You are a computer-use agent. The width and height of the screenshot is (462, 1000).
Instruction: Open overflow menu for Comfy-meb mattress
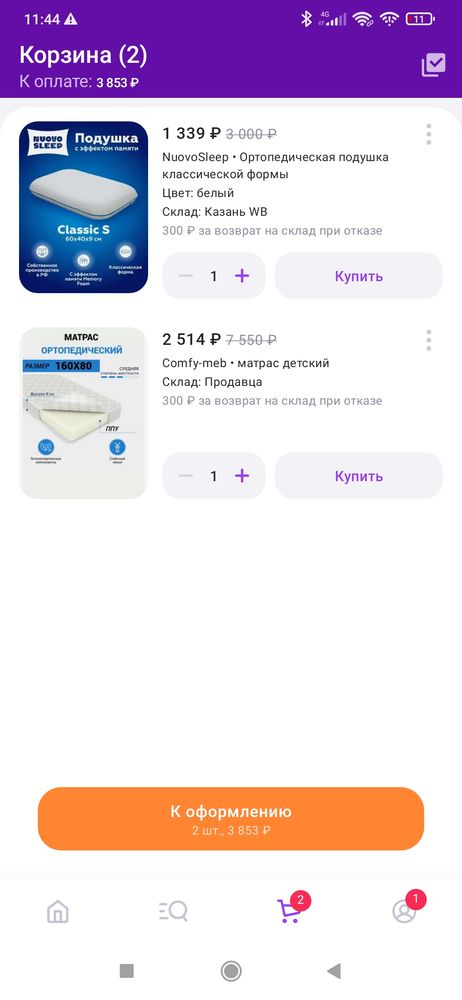click(428, 341)
